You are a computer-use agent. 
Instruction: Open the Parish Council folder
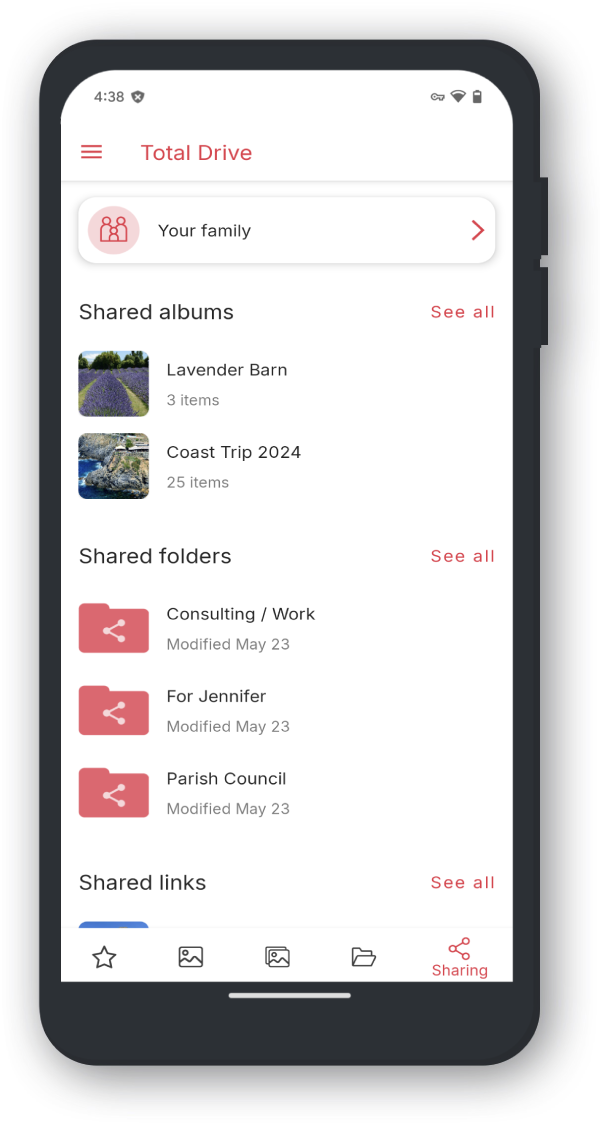(286, 793)
